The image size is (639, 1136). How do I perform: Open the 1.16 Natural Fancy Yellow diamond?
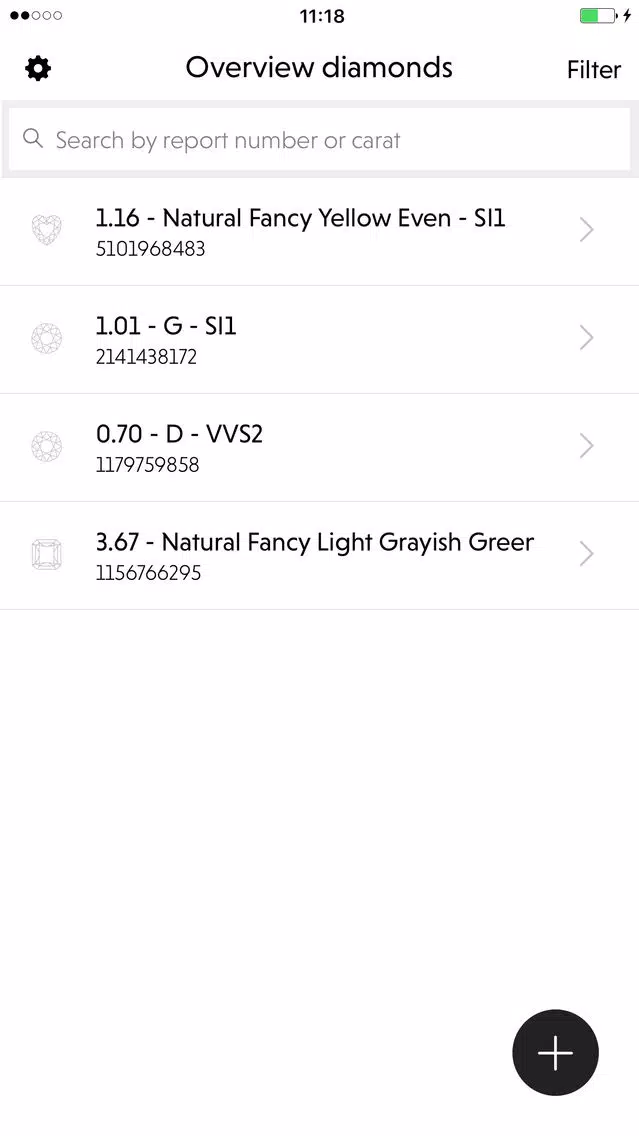320,232
